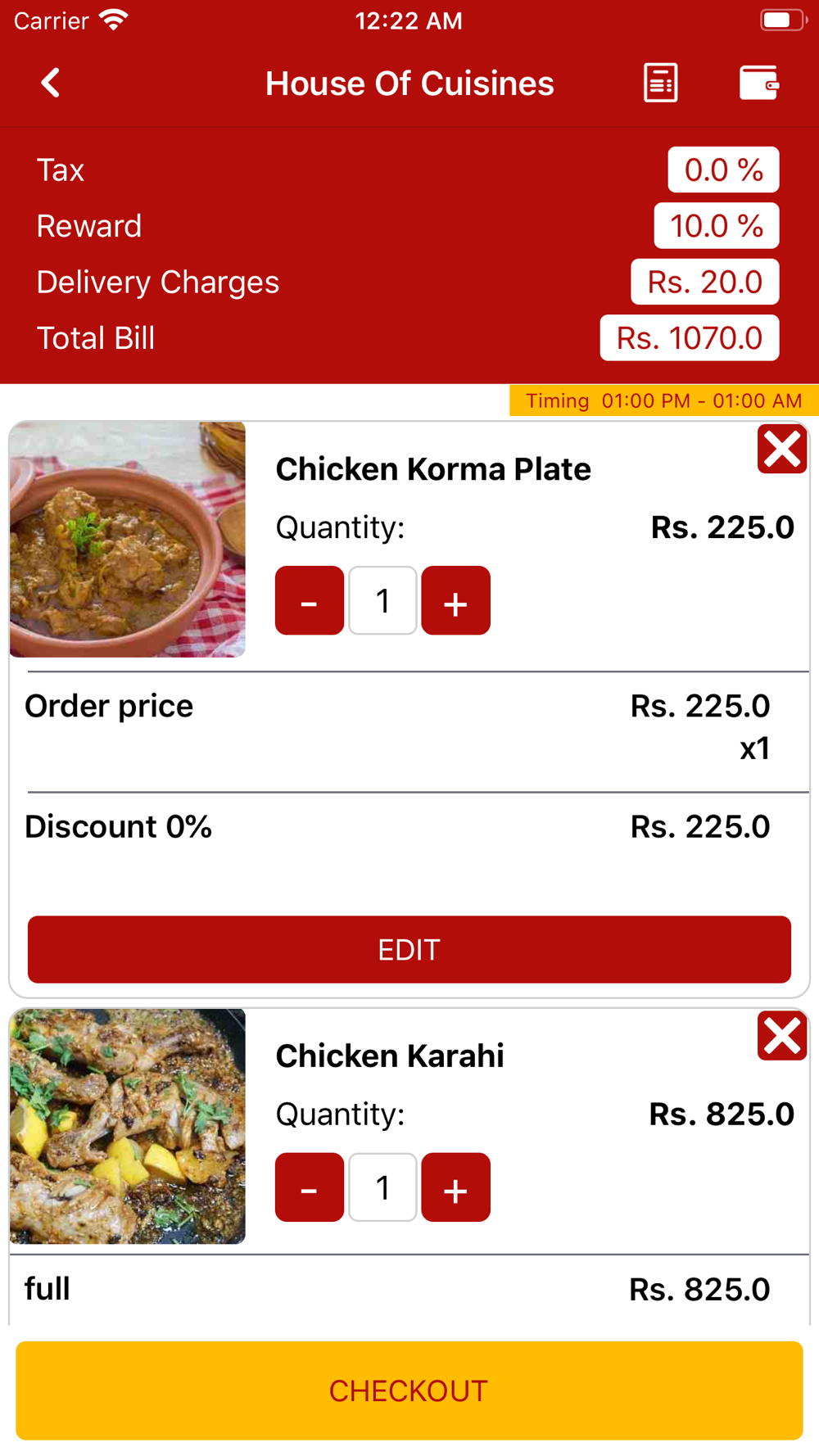
Task: Remove Chicken Karahi from cart
Action: click(782, 1036)
